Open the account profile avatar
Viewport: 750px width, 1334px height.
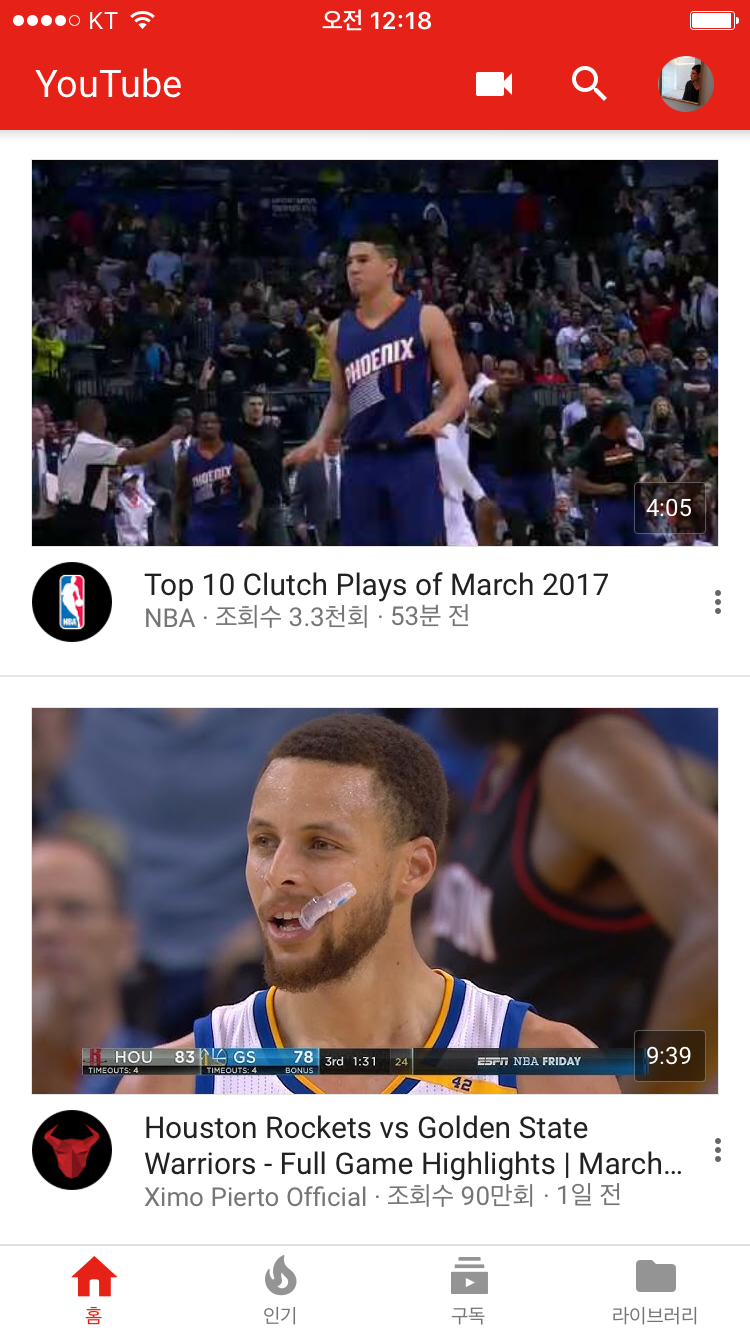tap(686, 84)
